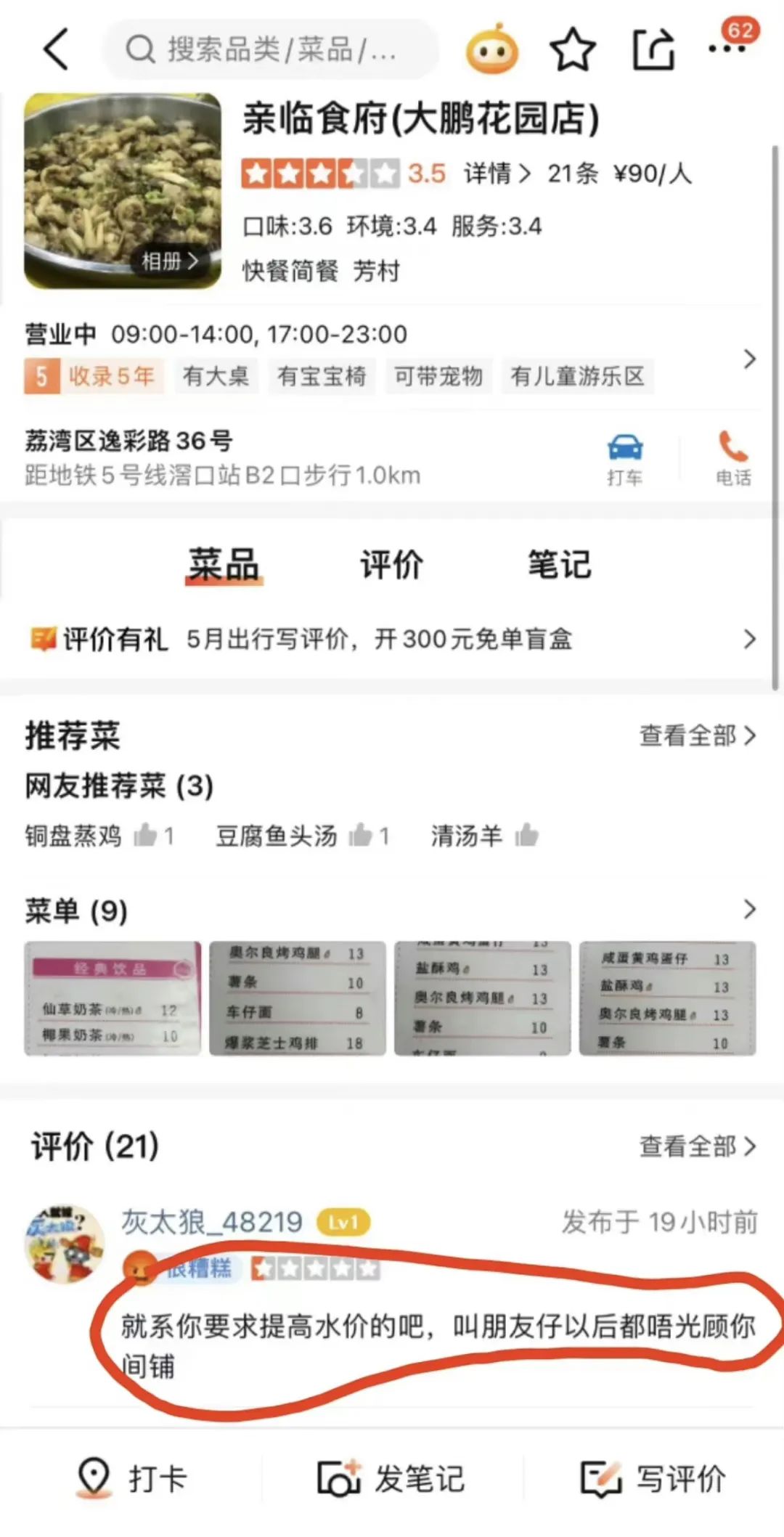The image size is (784, 1537).
Task: Open the 经典饮品 menu photo
Action: pos(113,998)
